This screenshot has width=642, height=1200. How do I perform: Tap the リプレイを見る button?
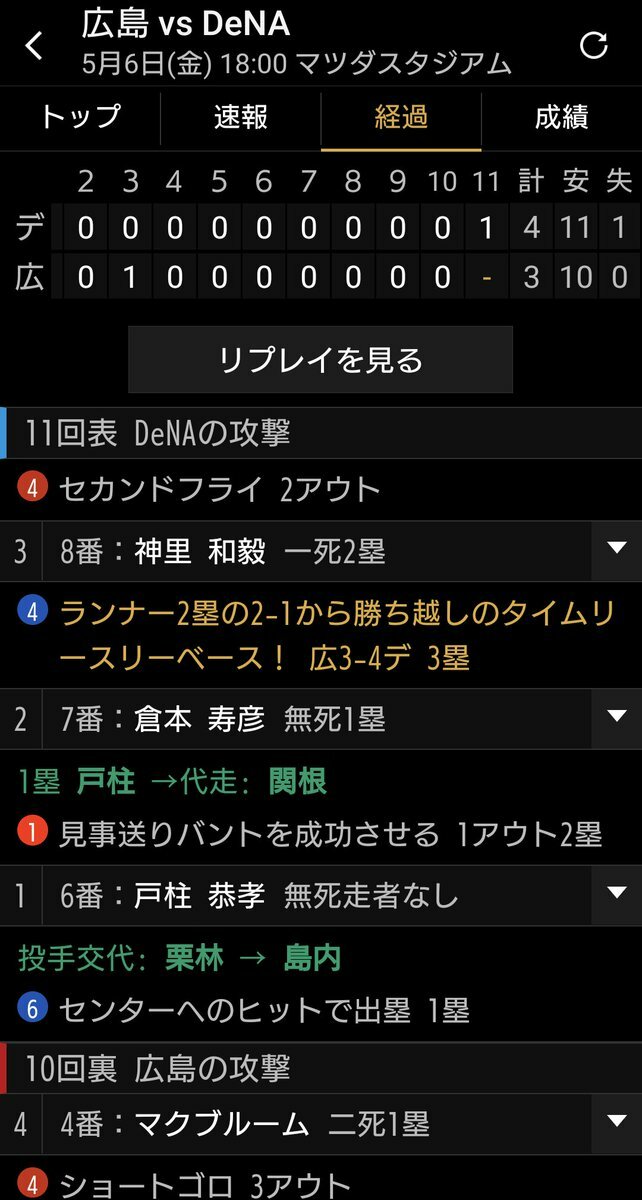320,359
